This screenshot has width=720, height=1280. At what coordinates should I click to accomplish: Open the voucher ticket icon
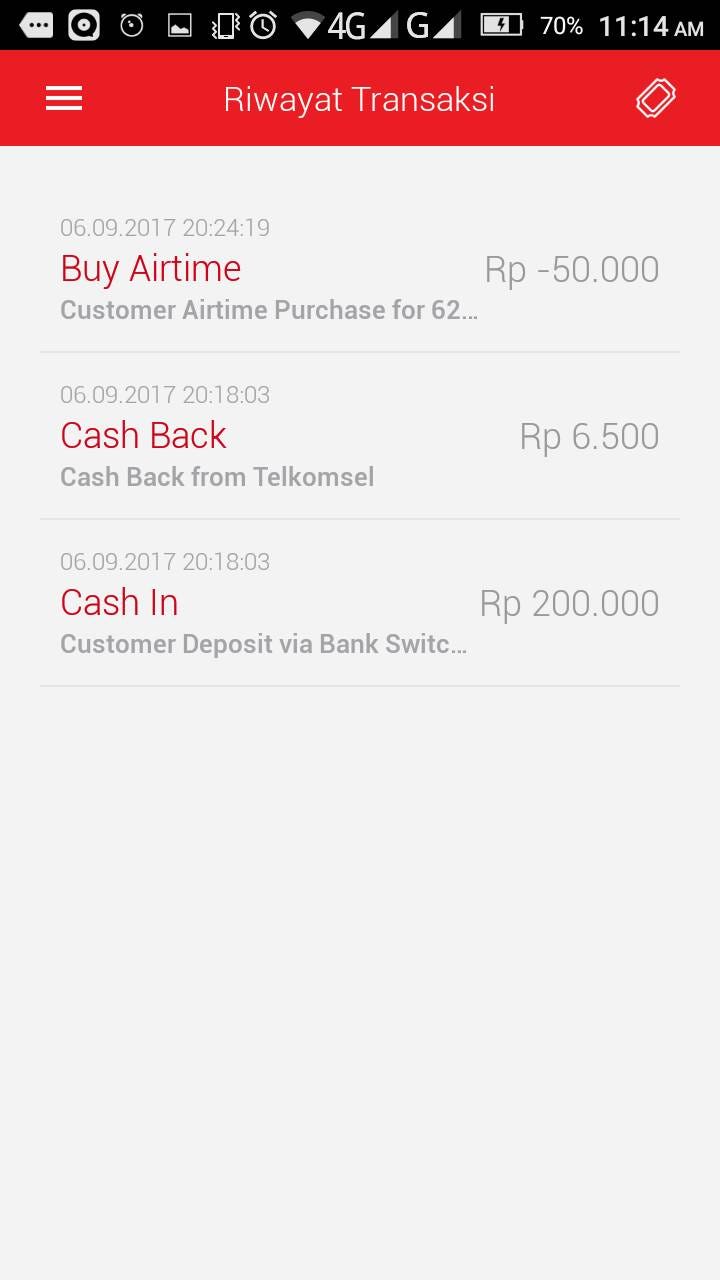pos(656,98)
